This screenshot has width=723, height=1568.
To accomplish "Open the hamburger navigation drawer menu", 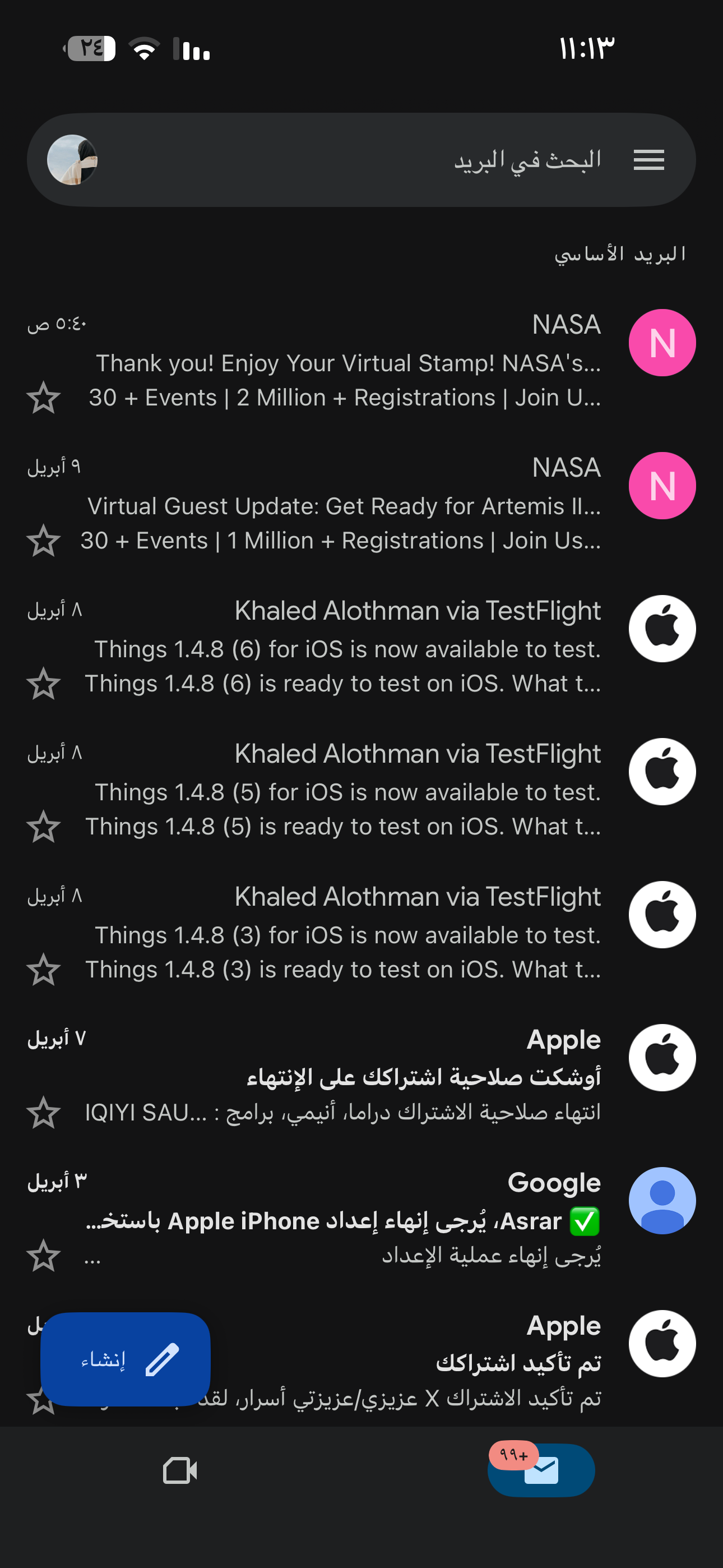I will tap(648, 160).
